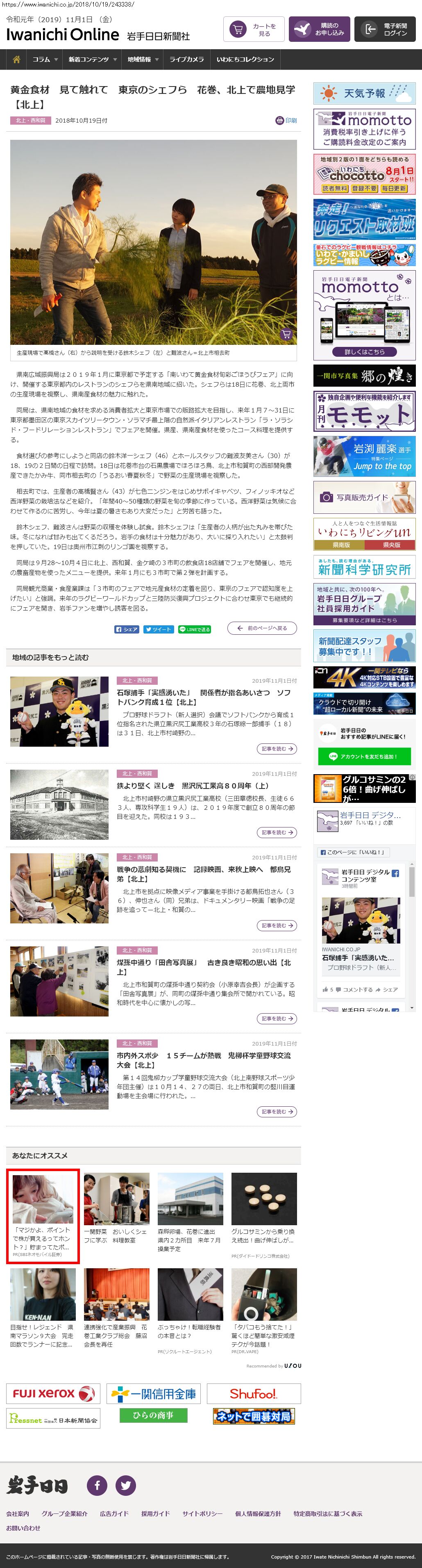Tap 前のページへ戻る button
This screenshot has width=422, height=1568.
[x=261, y=628]
